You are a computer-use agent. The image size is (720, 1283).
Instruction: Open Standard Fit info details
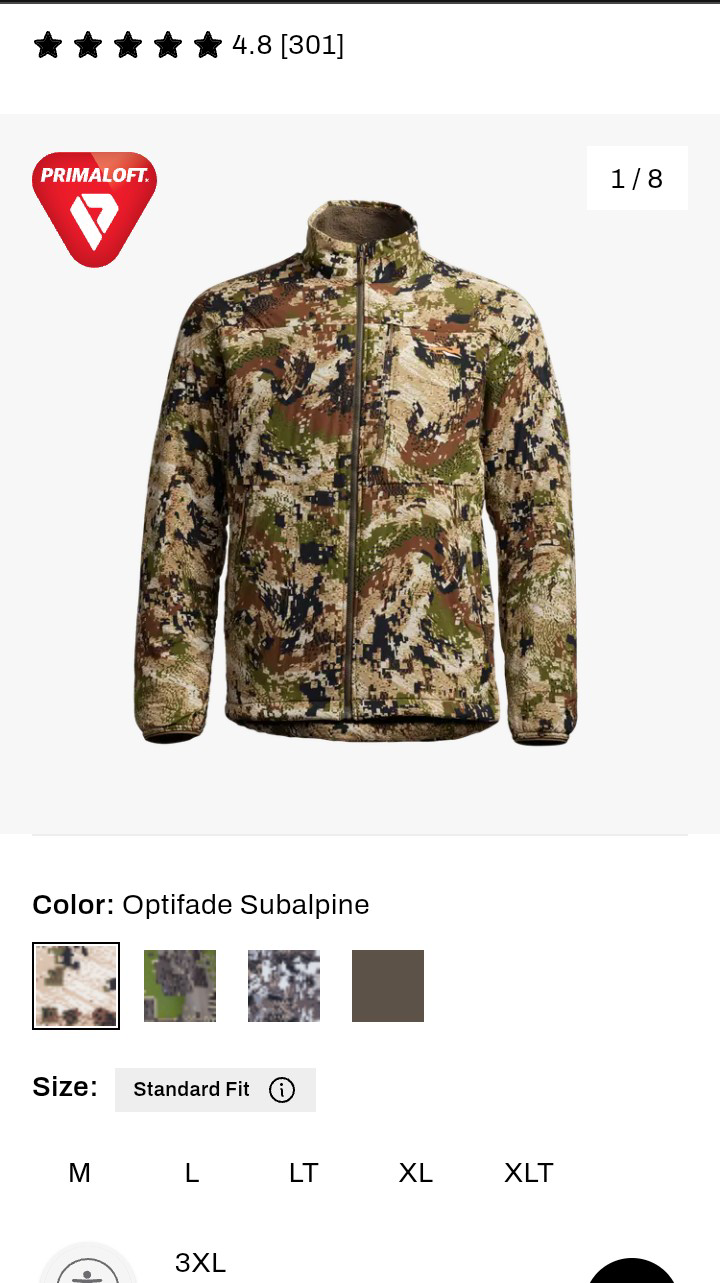282,1090
